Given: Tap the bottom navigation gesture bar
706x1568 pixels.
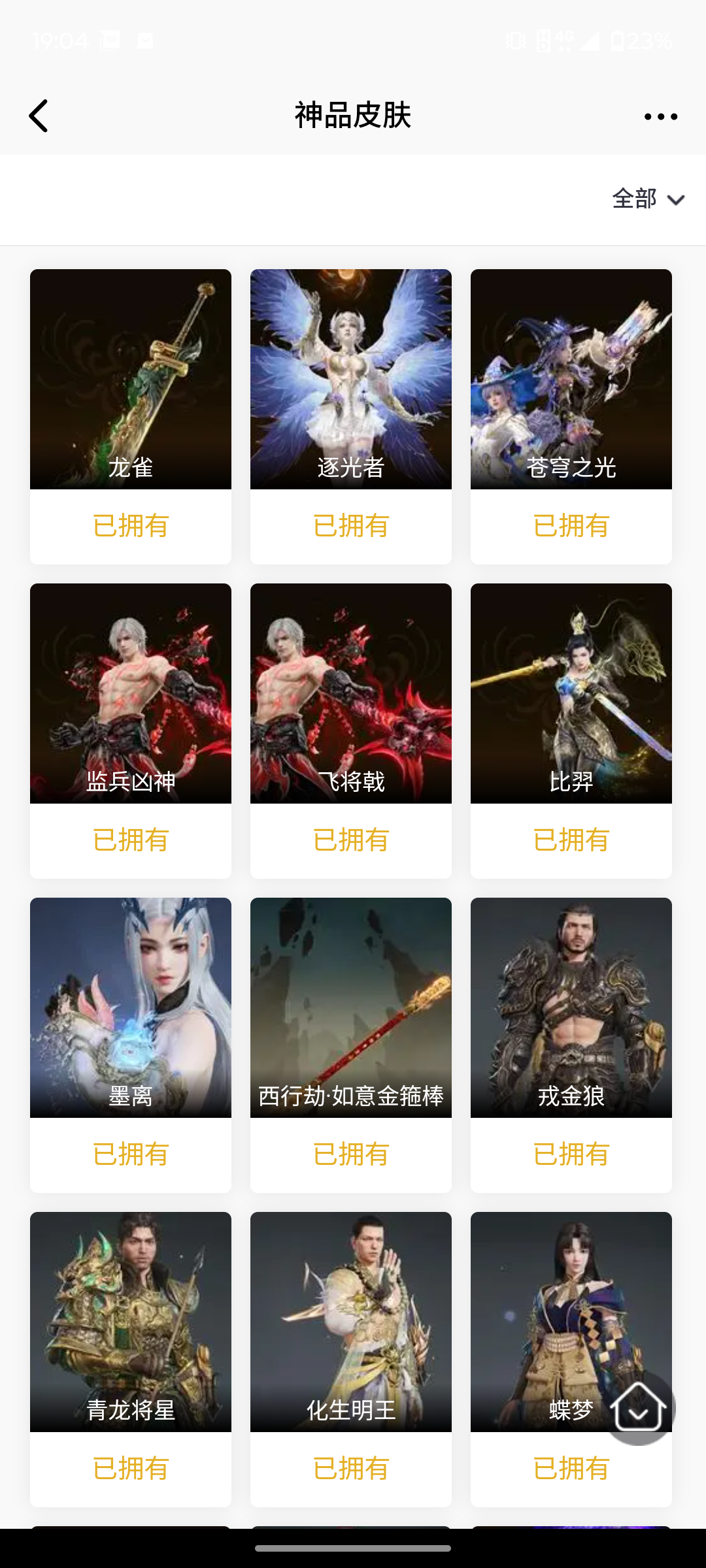Looking at the screenshot, I should pyautogui.click(x=353, y=1548).
